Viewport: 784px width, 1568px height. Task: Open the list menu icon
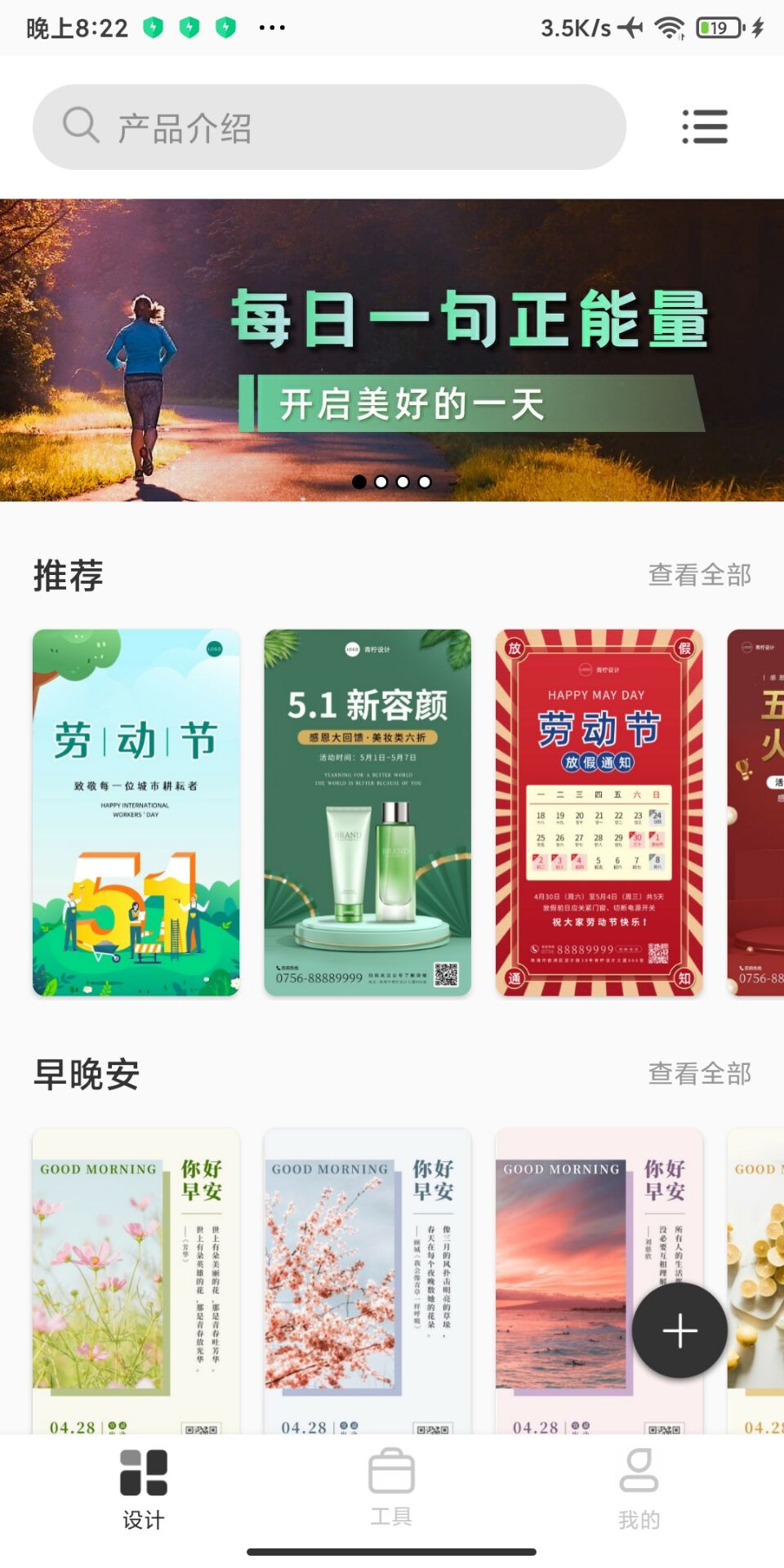point(704,127)
